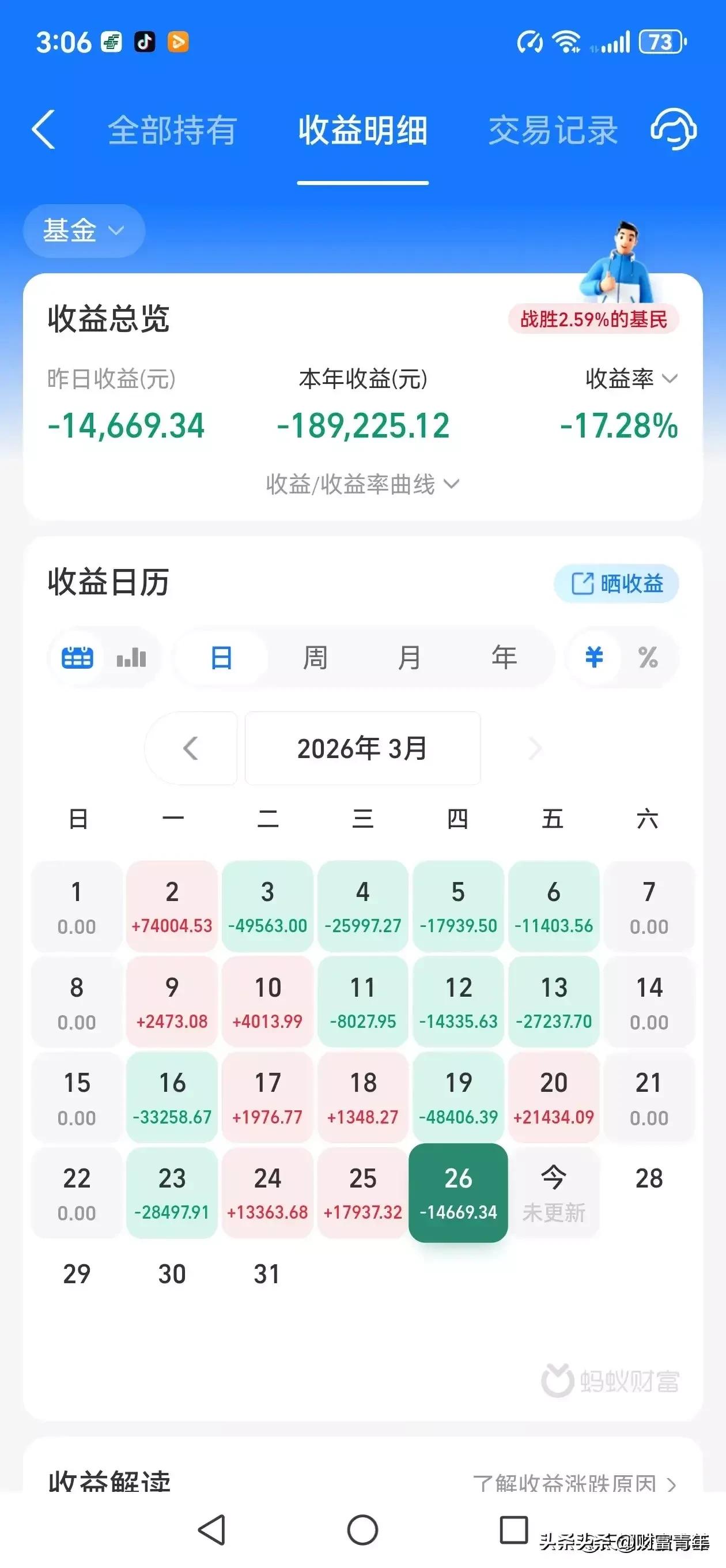Show percentage earnings via % icon
This screenshot has height=1568, width=726.
[649, 657]
